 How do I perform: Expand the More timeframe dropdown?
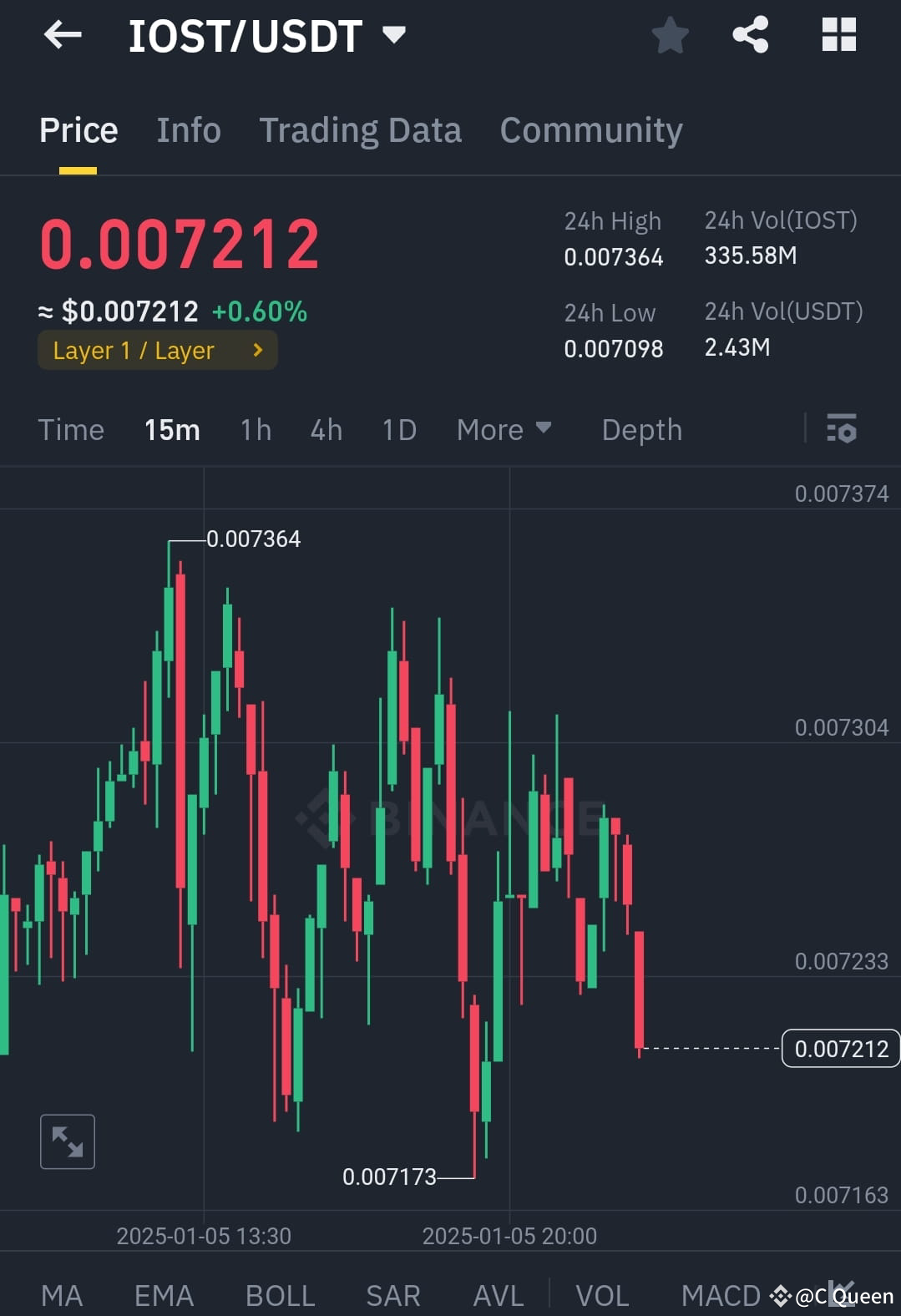click(x=504, y=429)
